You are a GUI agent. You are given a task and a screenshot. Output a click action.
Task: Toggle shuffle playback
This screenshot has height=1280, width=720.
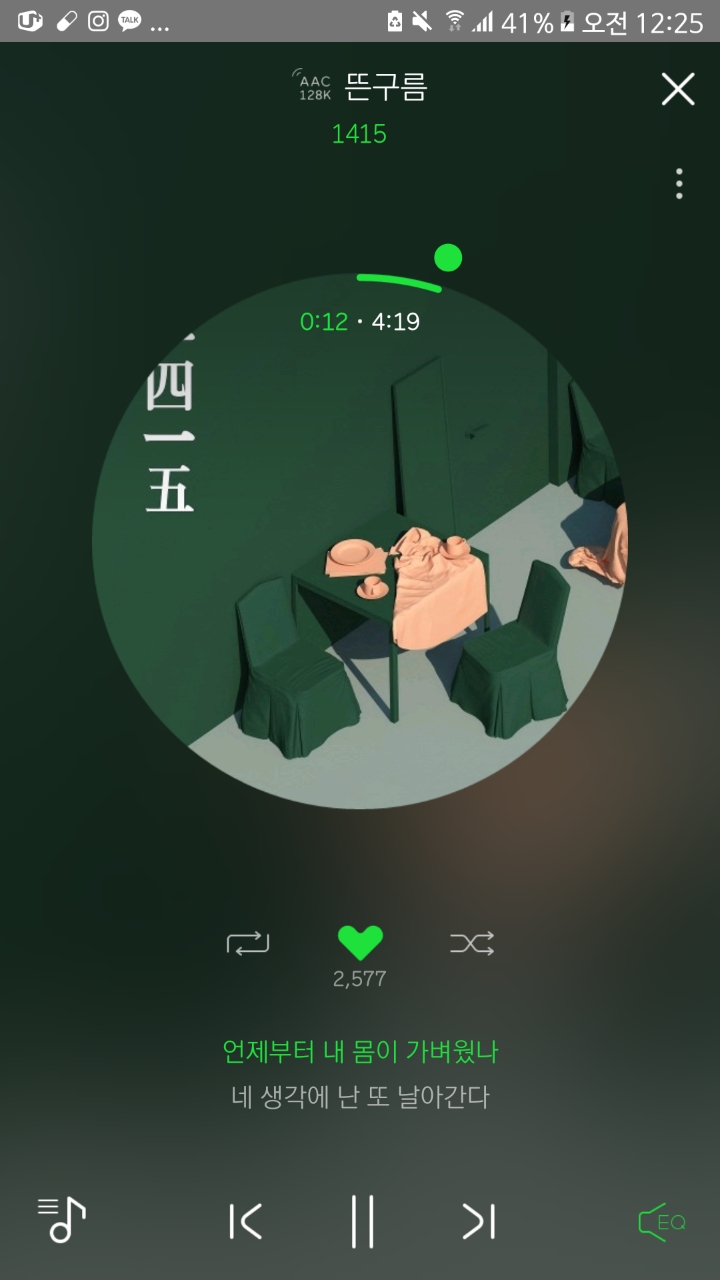point(472,943)
